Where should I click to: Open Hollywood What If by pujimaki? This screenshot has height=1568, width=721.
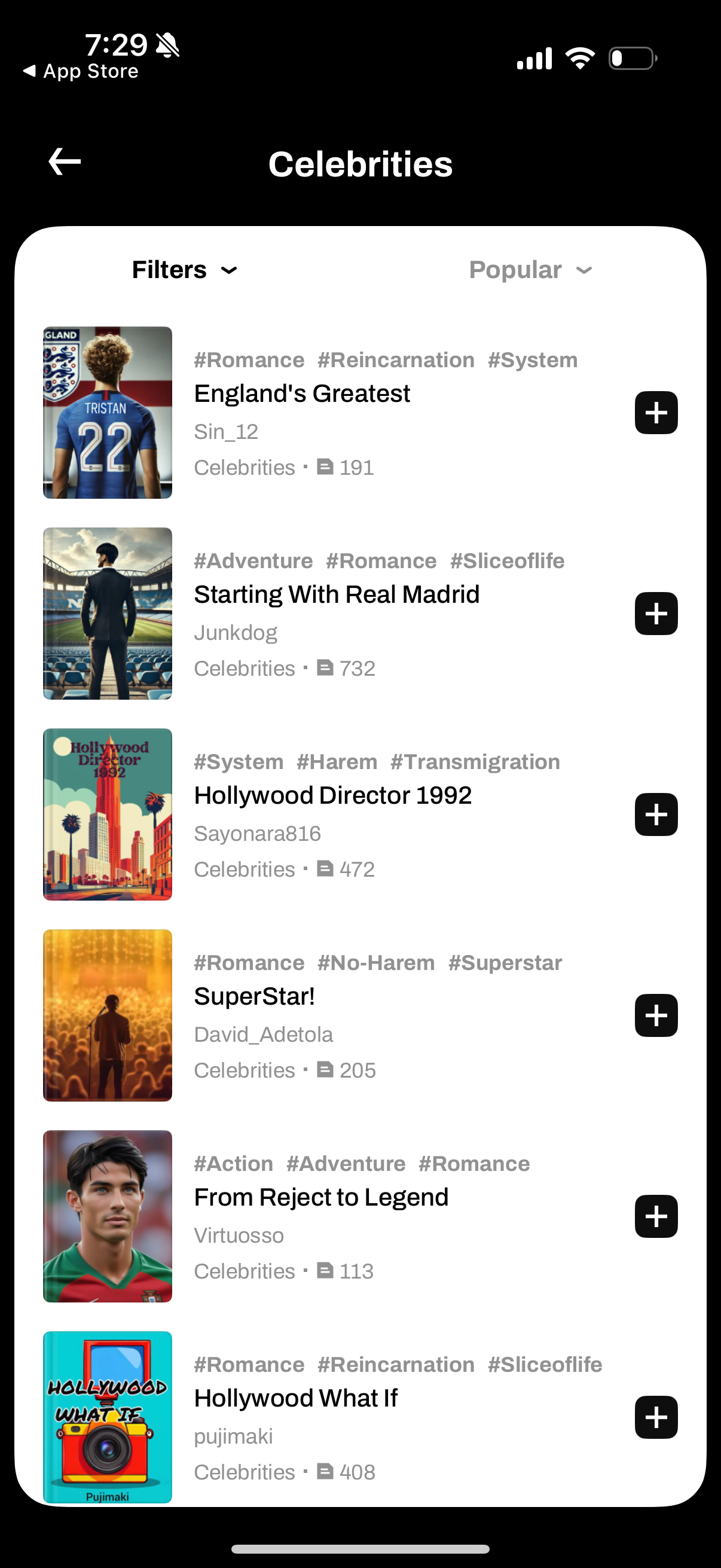click(296, 1398)
